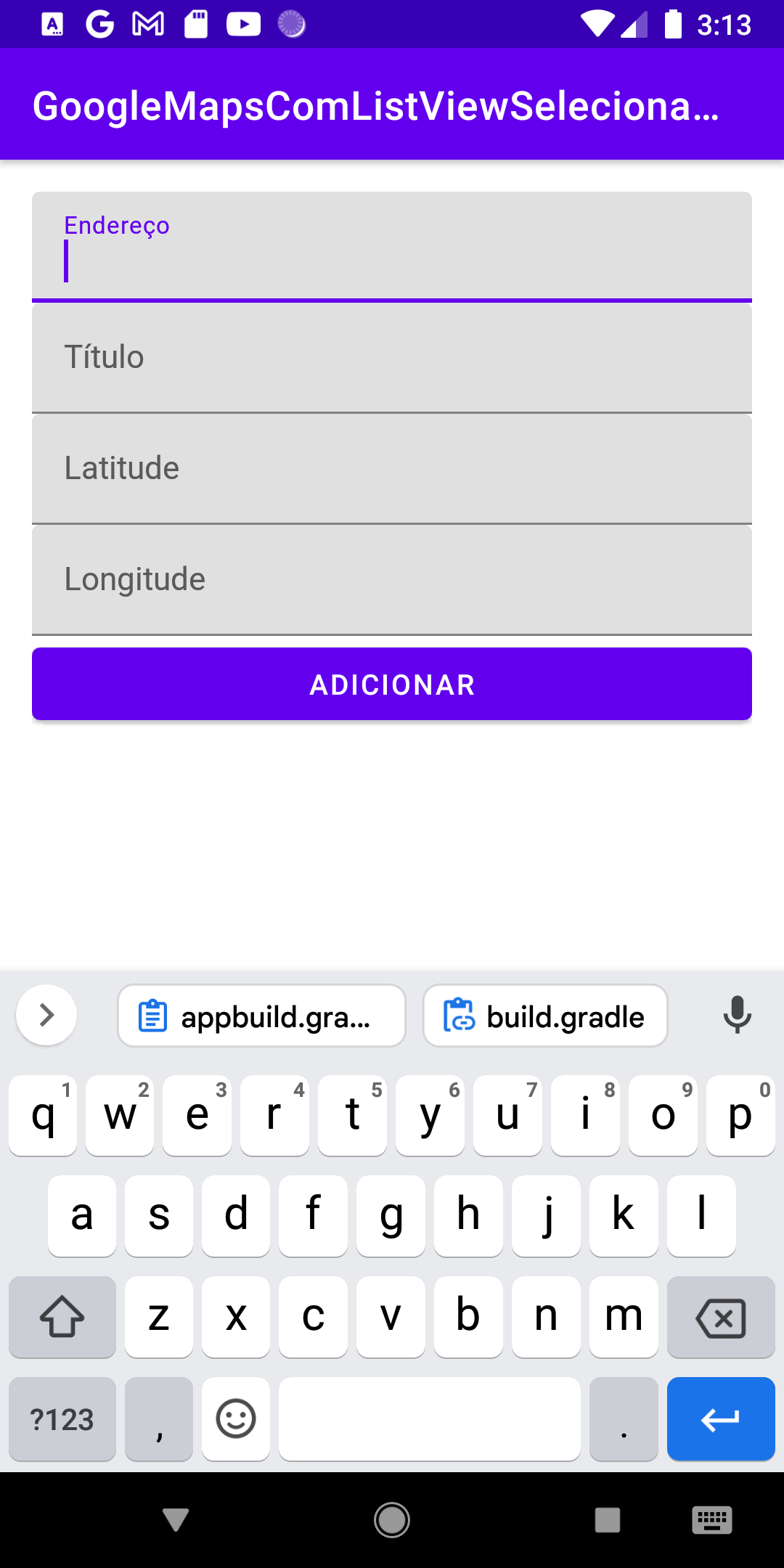Click inside the Endereço text field

click(392, 258)
